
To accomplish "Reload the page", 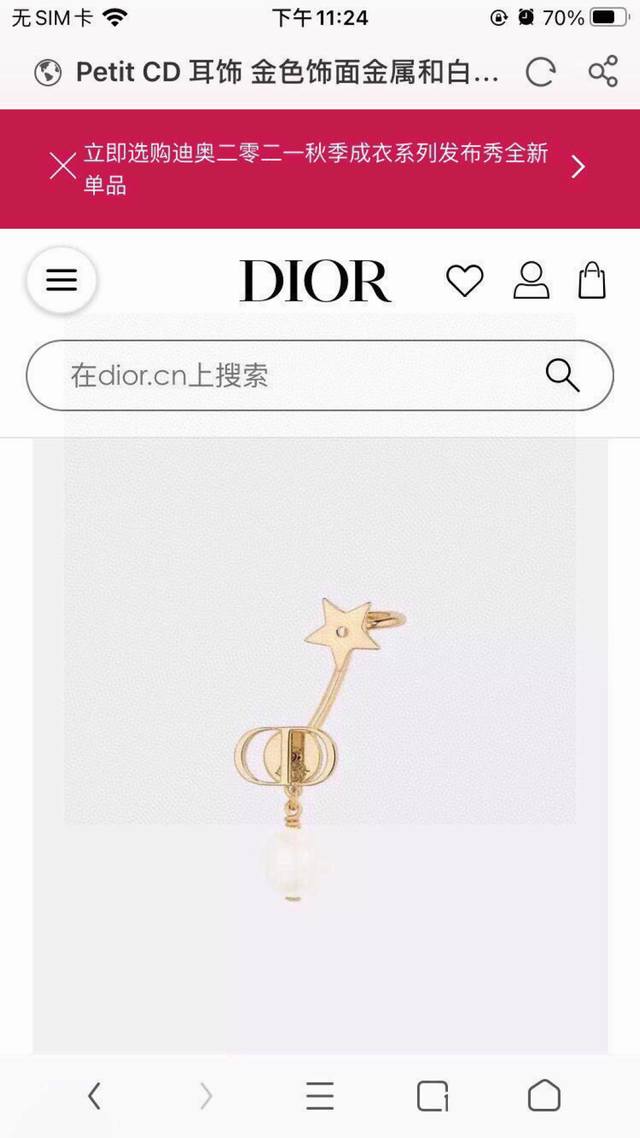I will [x=541, y=72].
